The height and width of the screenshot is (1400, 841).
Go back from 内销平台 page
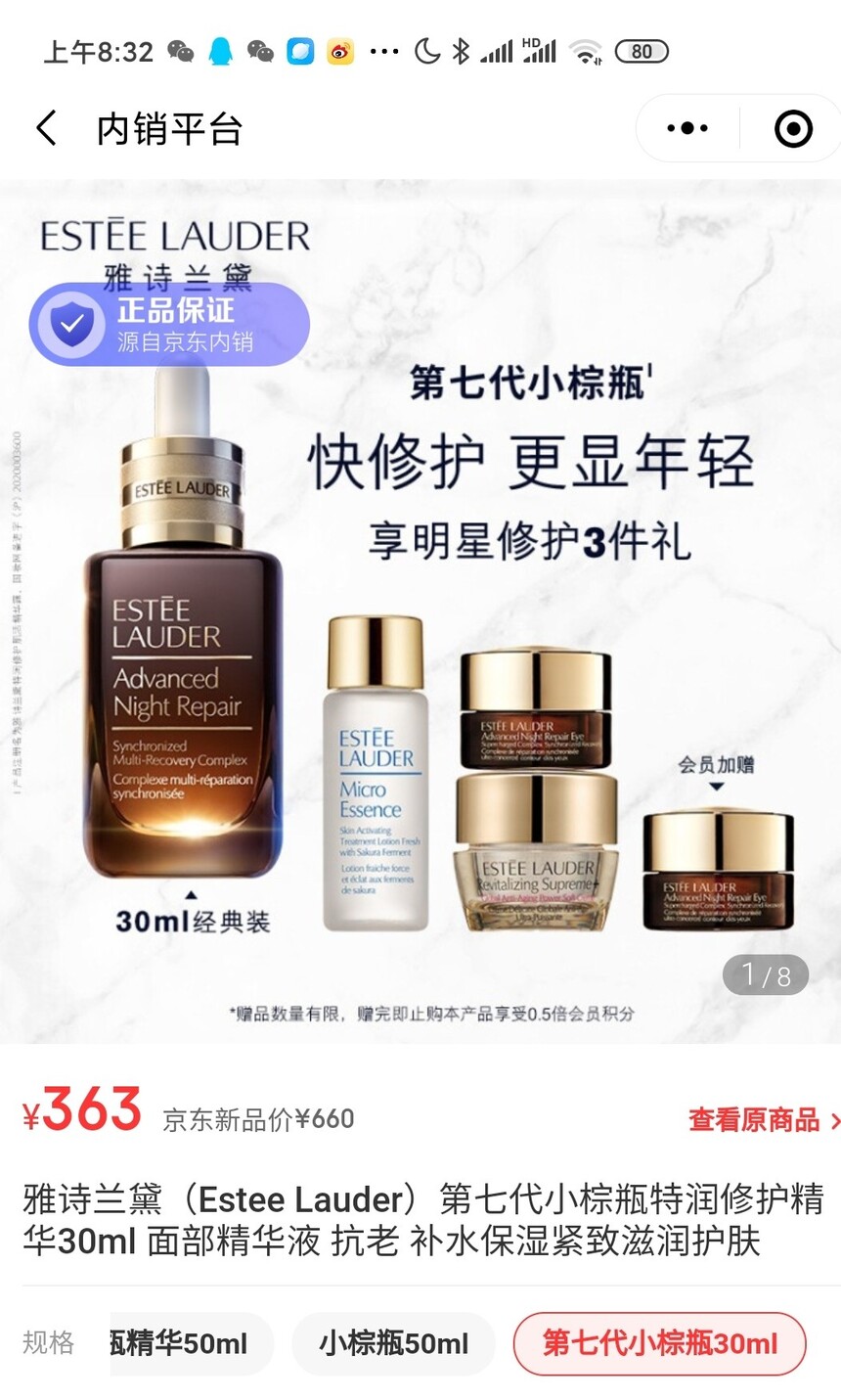pyautogui.click(x=46, y=128)
